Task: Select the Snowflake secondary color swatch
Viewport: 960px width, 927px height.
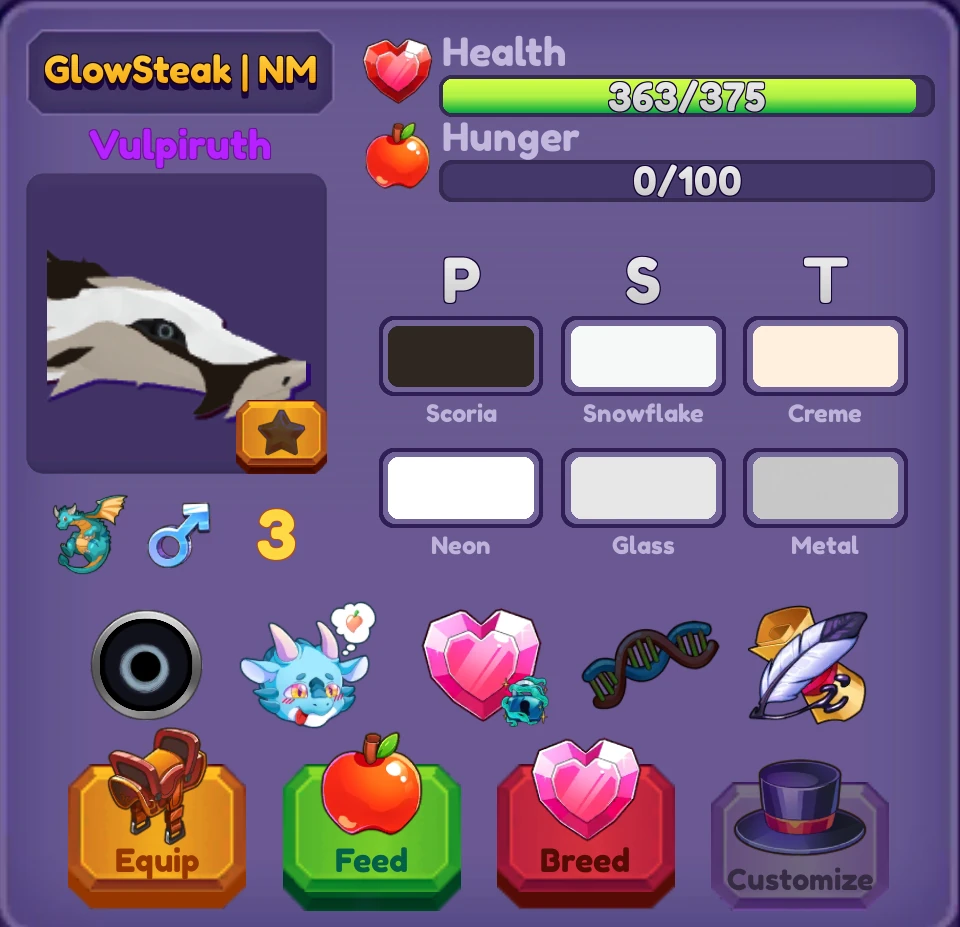Action: point(643,356)
